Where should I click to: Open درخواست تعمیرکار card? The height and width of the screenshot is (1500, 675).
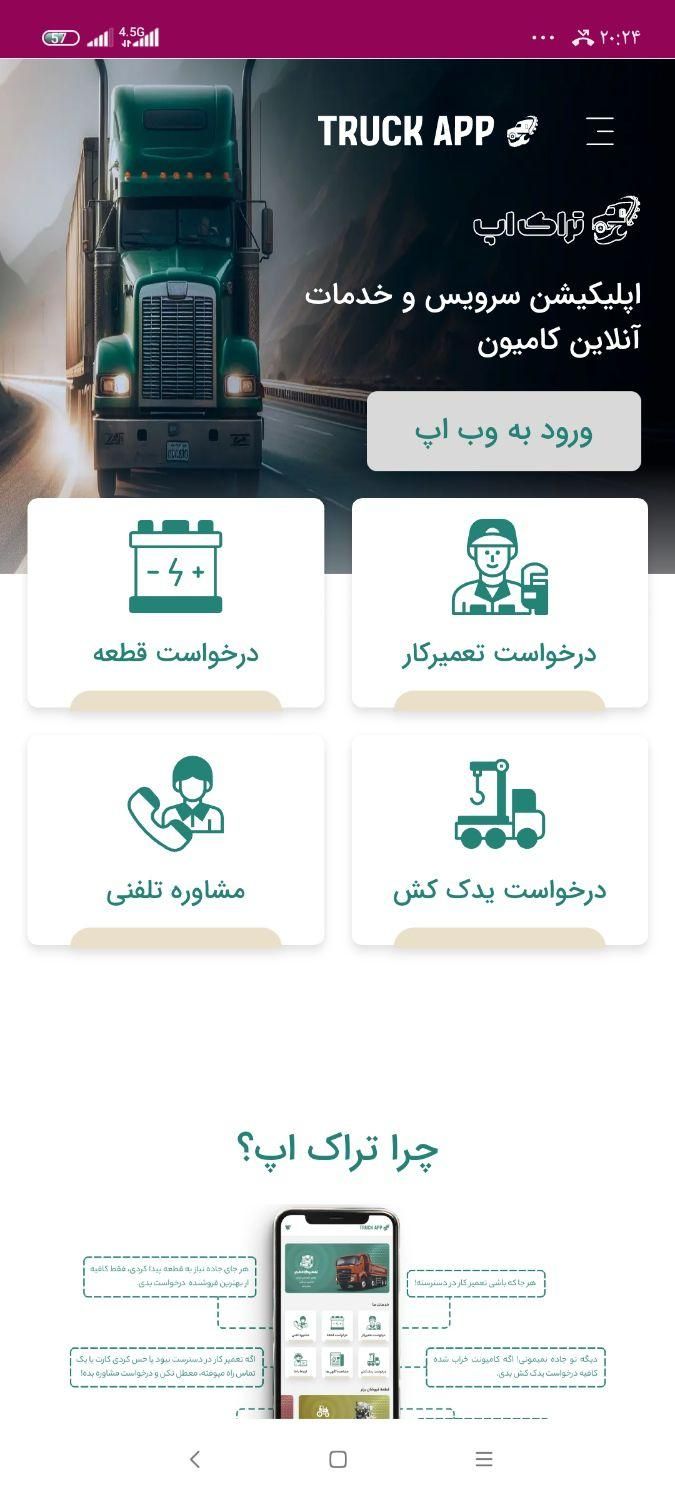coord(499,602)
